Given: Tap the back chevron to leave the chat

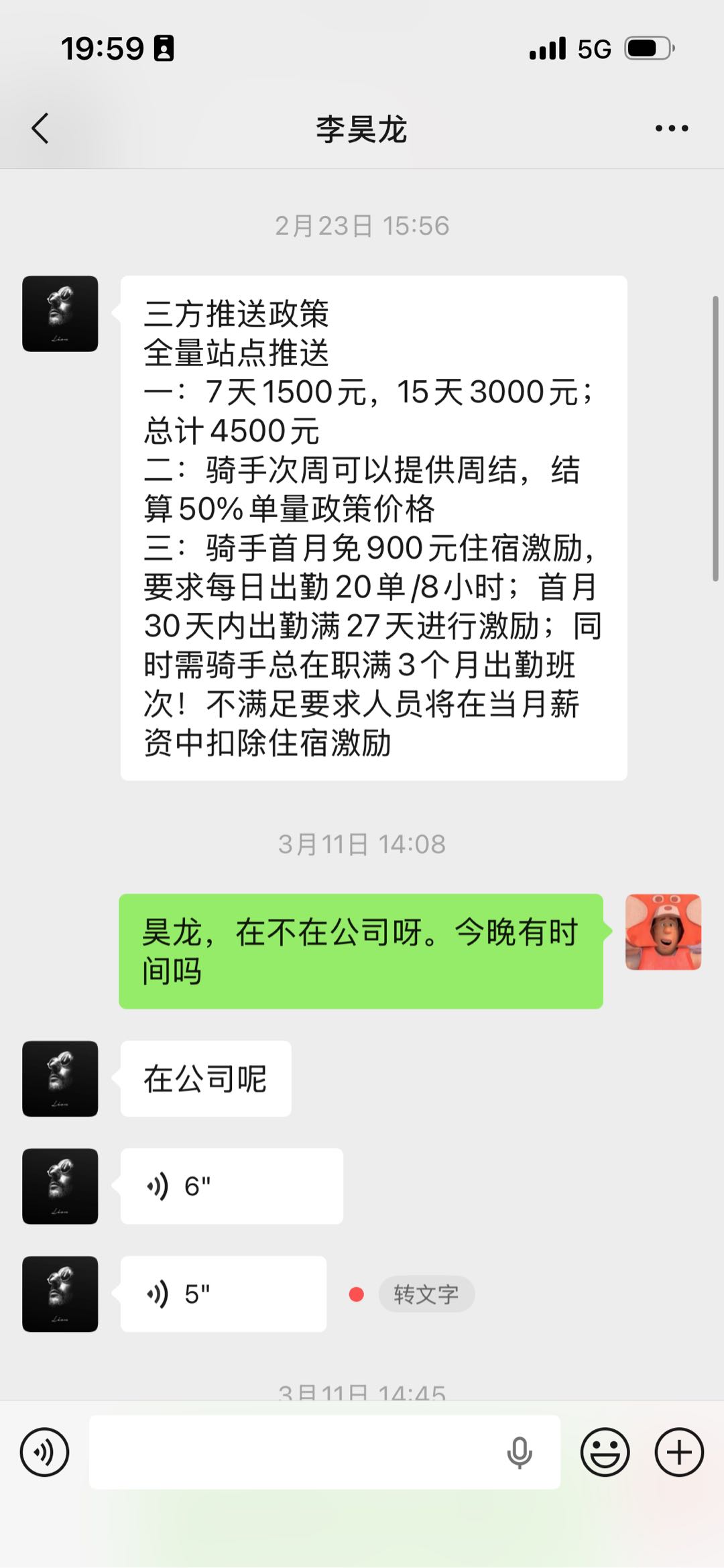Looking at the screenshot, I should [40, 129].
